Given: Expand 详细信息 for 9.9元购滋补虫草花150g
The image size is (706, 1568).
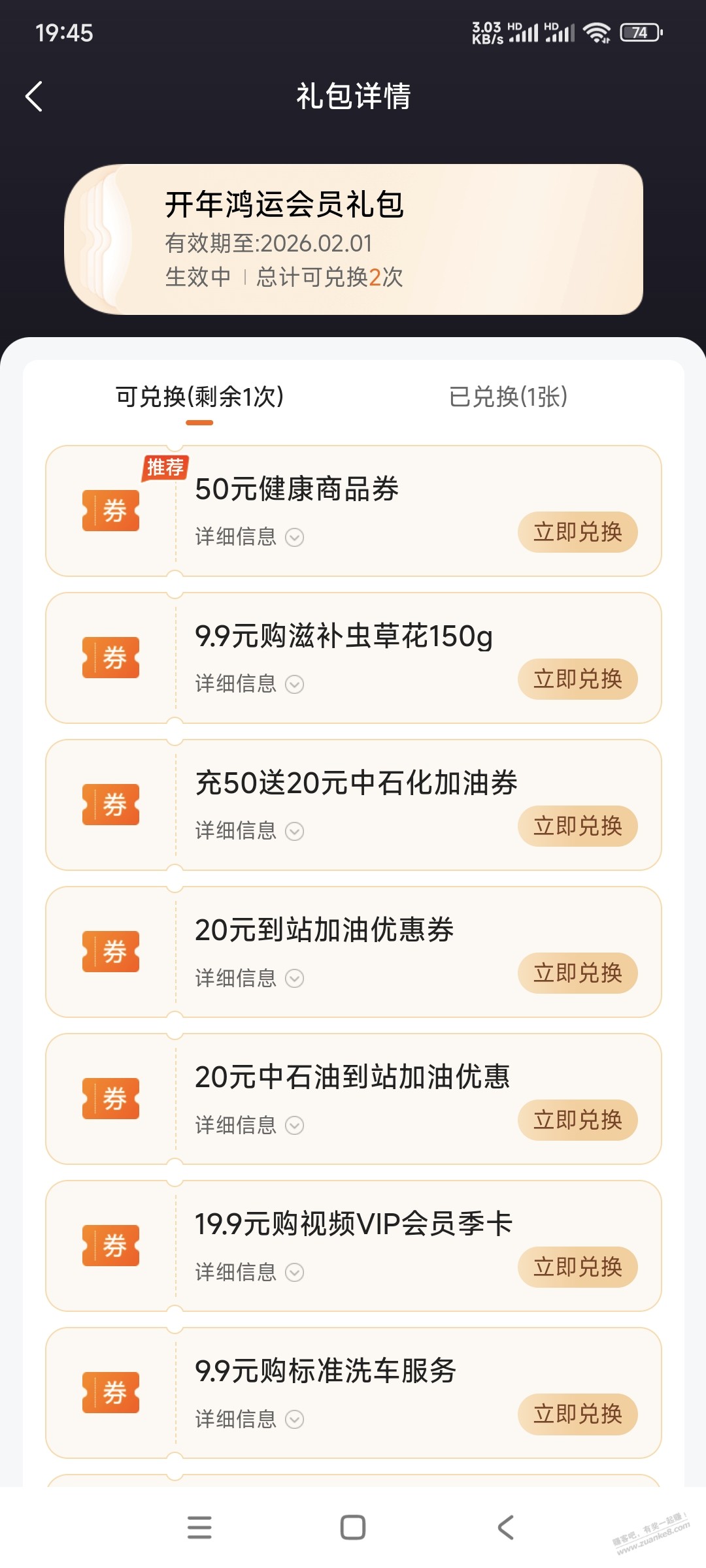Looking at the screenshot, I should coord(249,684).
